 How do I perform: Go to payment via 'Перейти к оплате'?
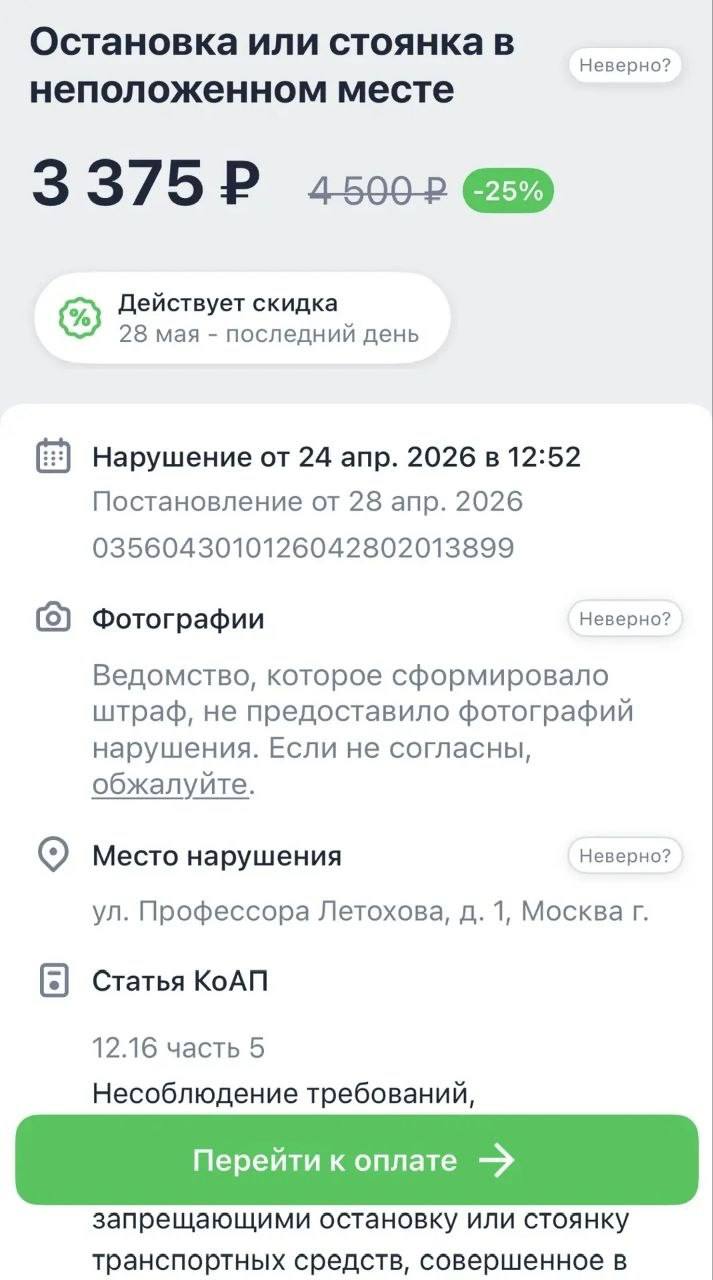[356, 1160]
